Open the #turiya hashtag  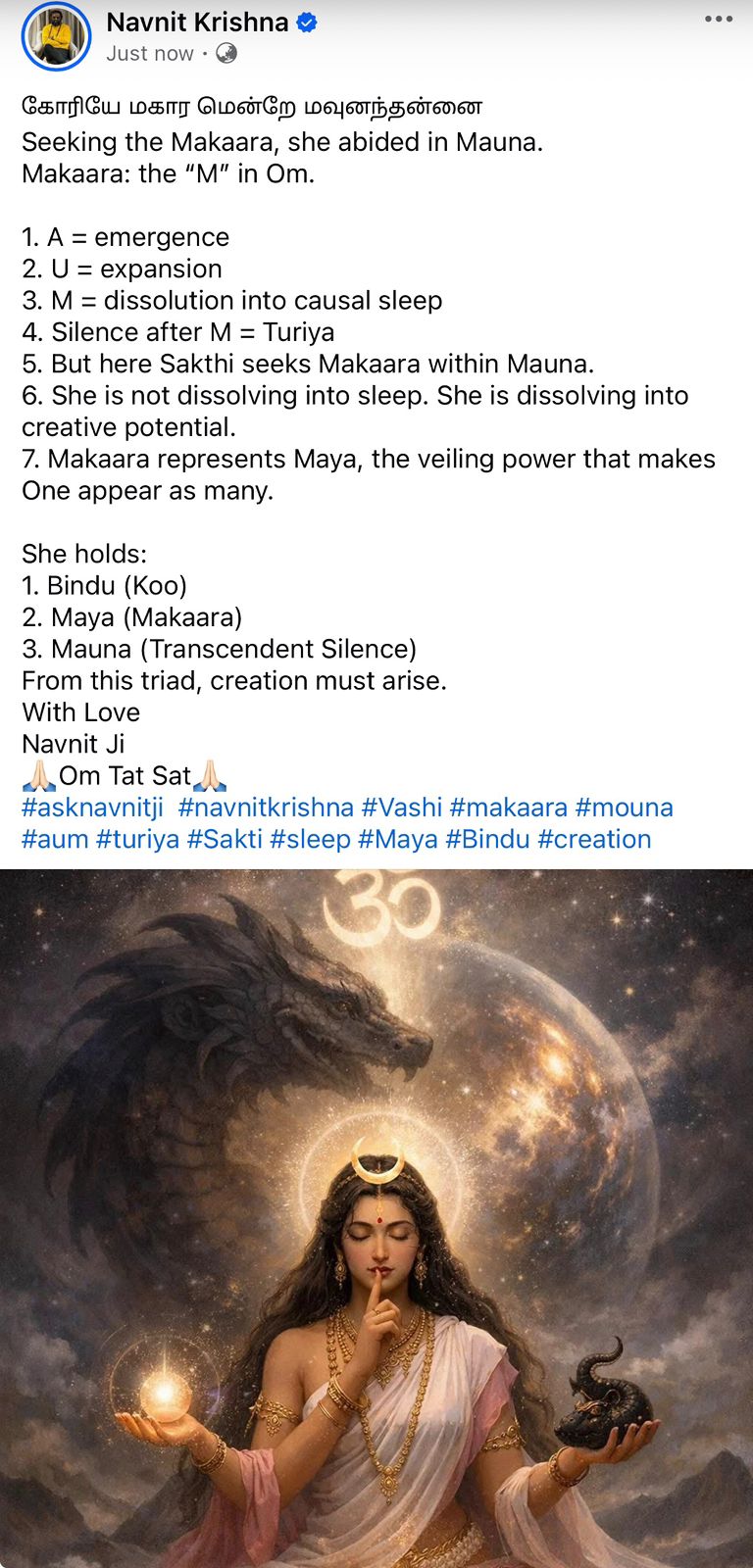pos(137,840)
